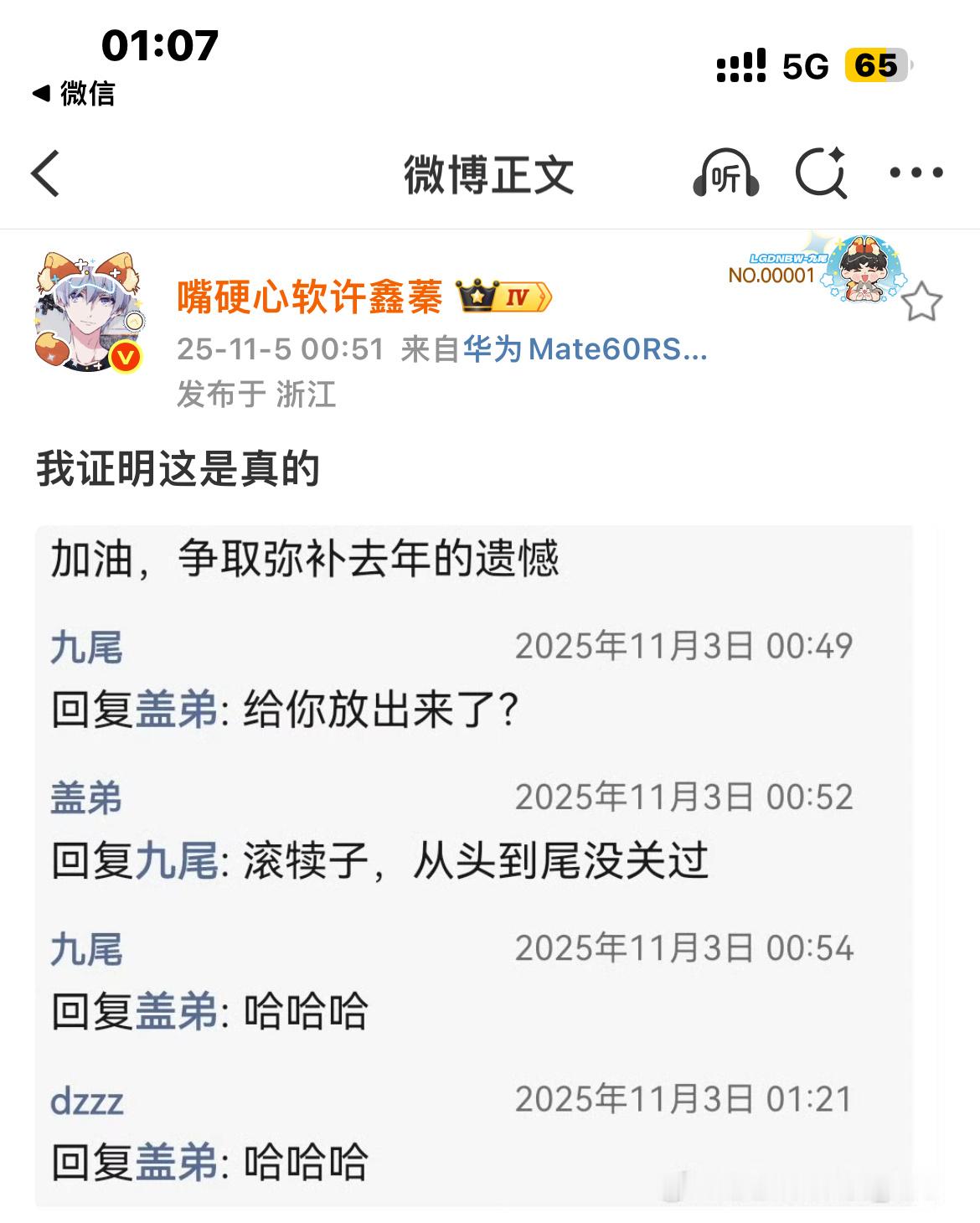The width and height of the screenshot is (980, 1223).
Task: Tap the battery level indicator showing 65
Action: pos(873,61)
